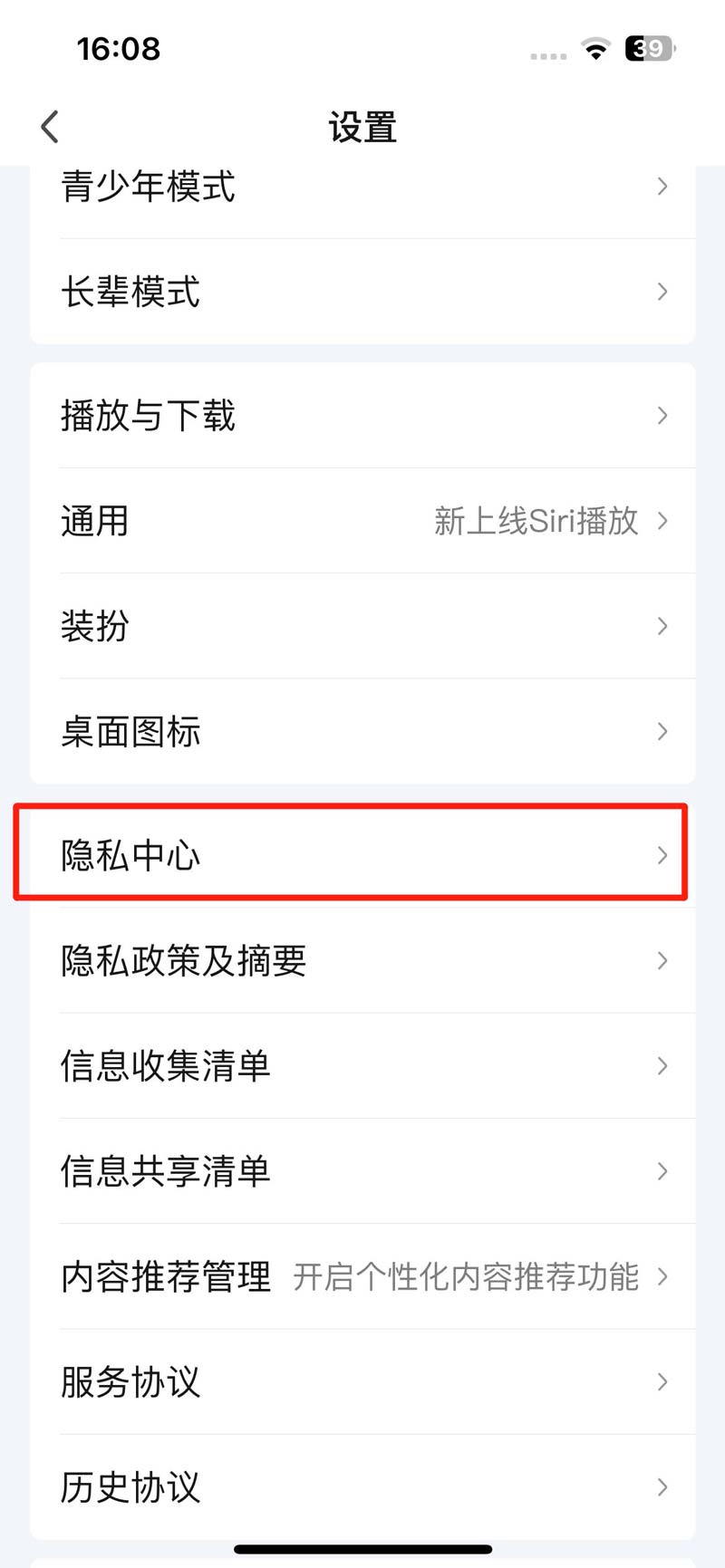Screen dimensions: 725x1568
Task: Open 内容推荐管理 settings
Action: 362,1276
